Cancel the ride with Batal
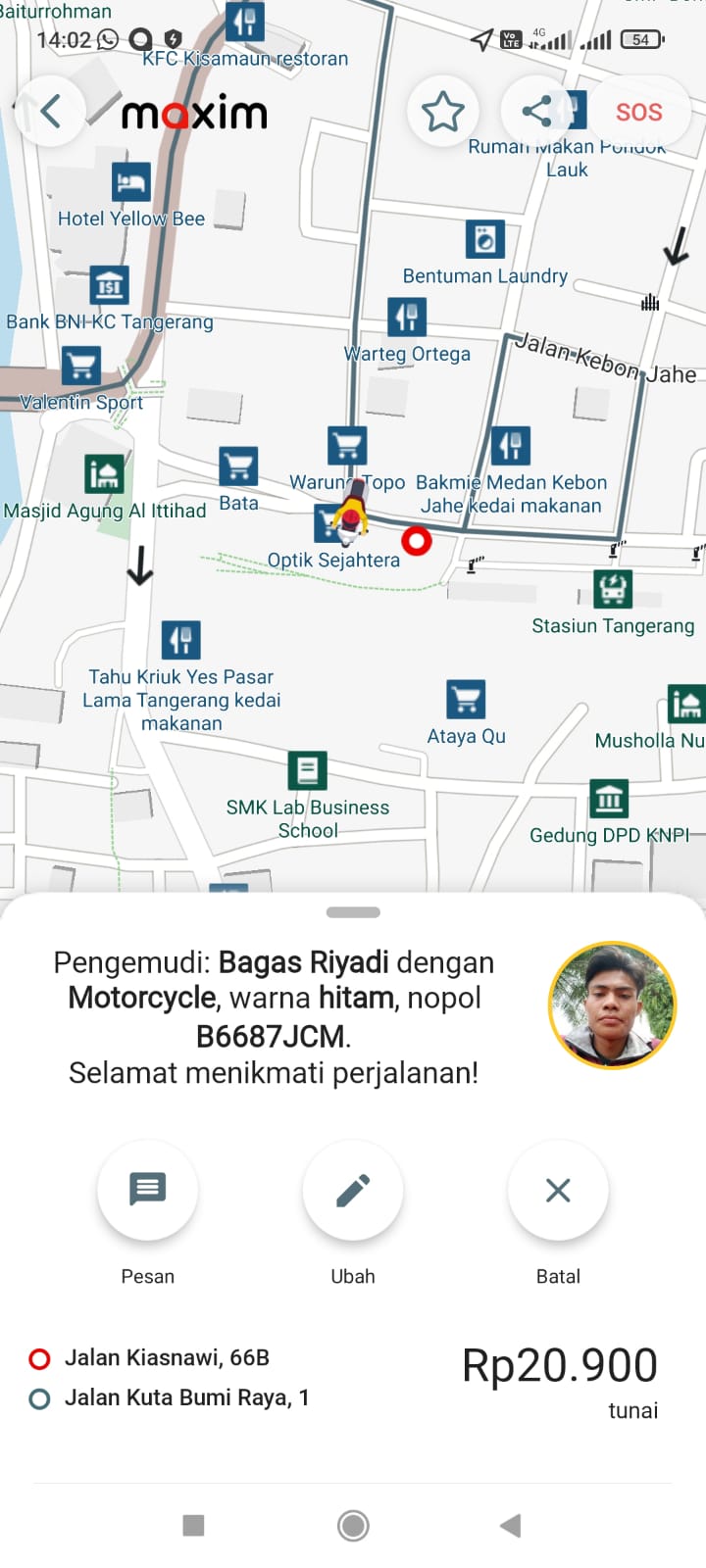The image size is (706, 1568). pos(558,1190)
